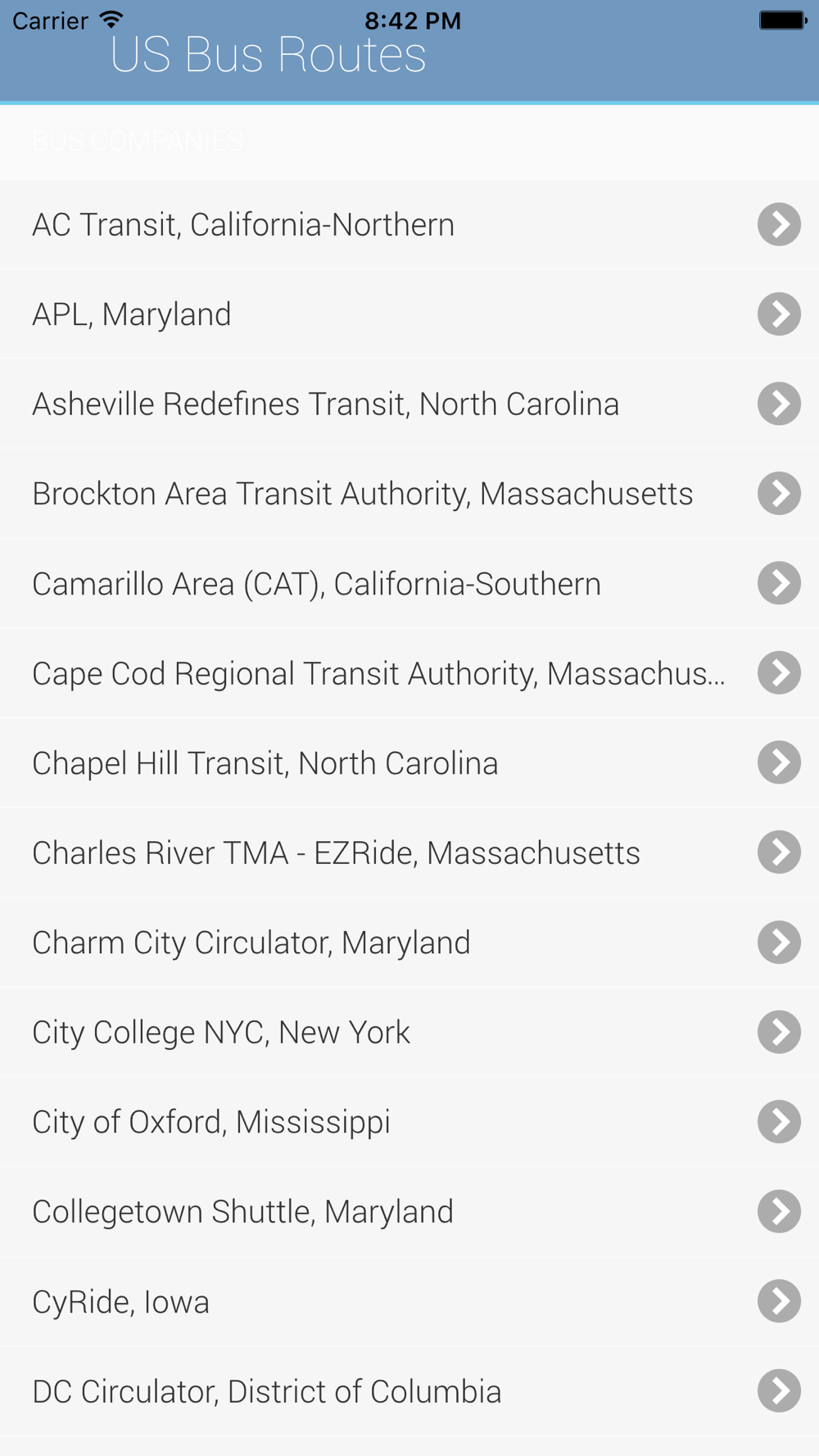Open AC Transit, California-Northern routes

click(409, 224)
